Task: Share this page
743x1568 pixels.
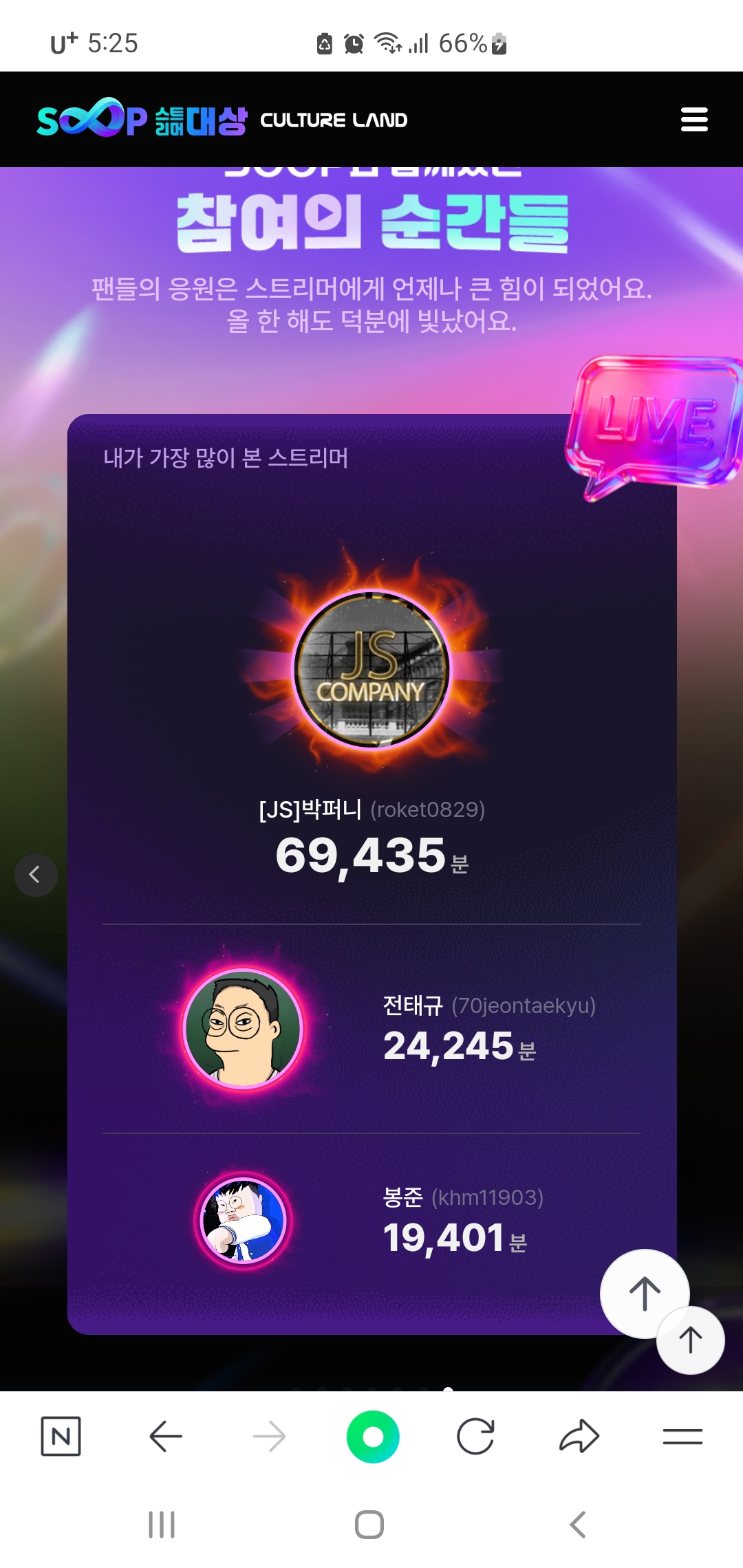Action: pos(579,1437)
